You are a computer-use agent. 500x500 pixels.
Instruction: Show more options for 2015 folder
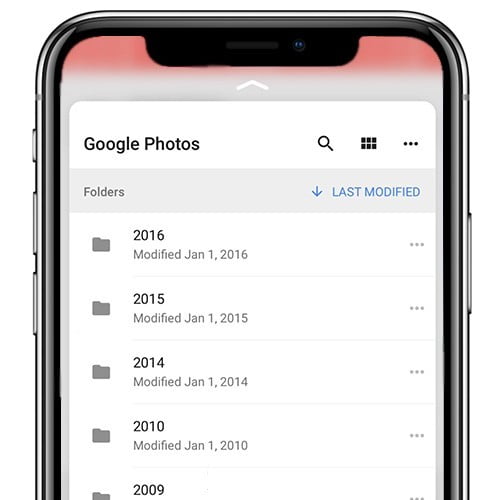[417, 308]
